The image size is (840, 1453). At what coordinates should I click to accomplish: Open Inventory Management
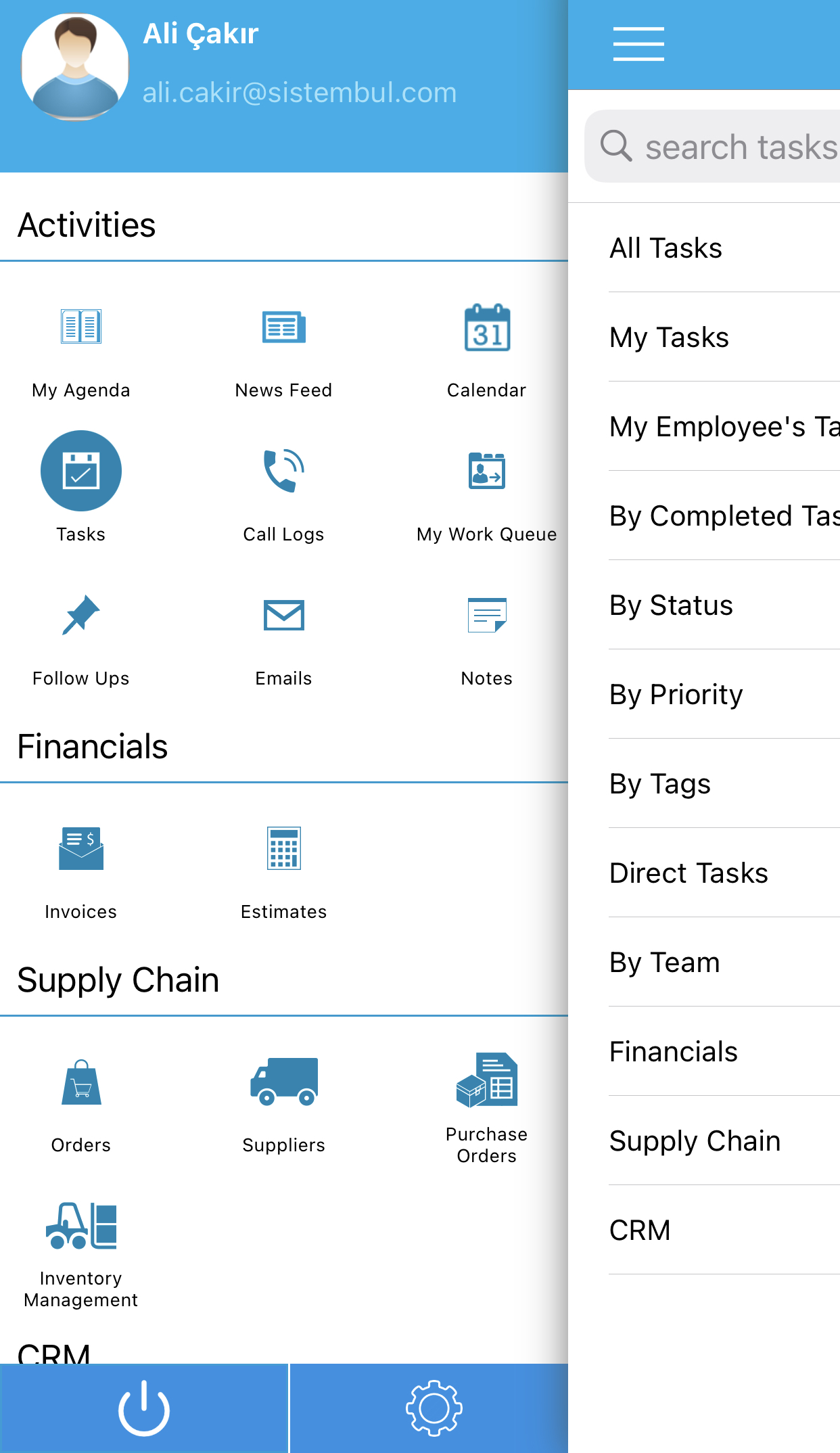[x=81, y=1254]
